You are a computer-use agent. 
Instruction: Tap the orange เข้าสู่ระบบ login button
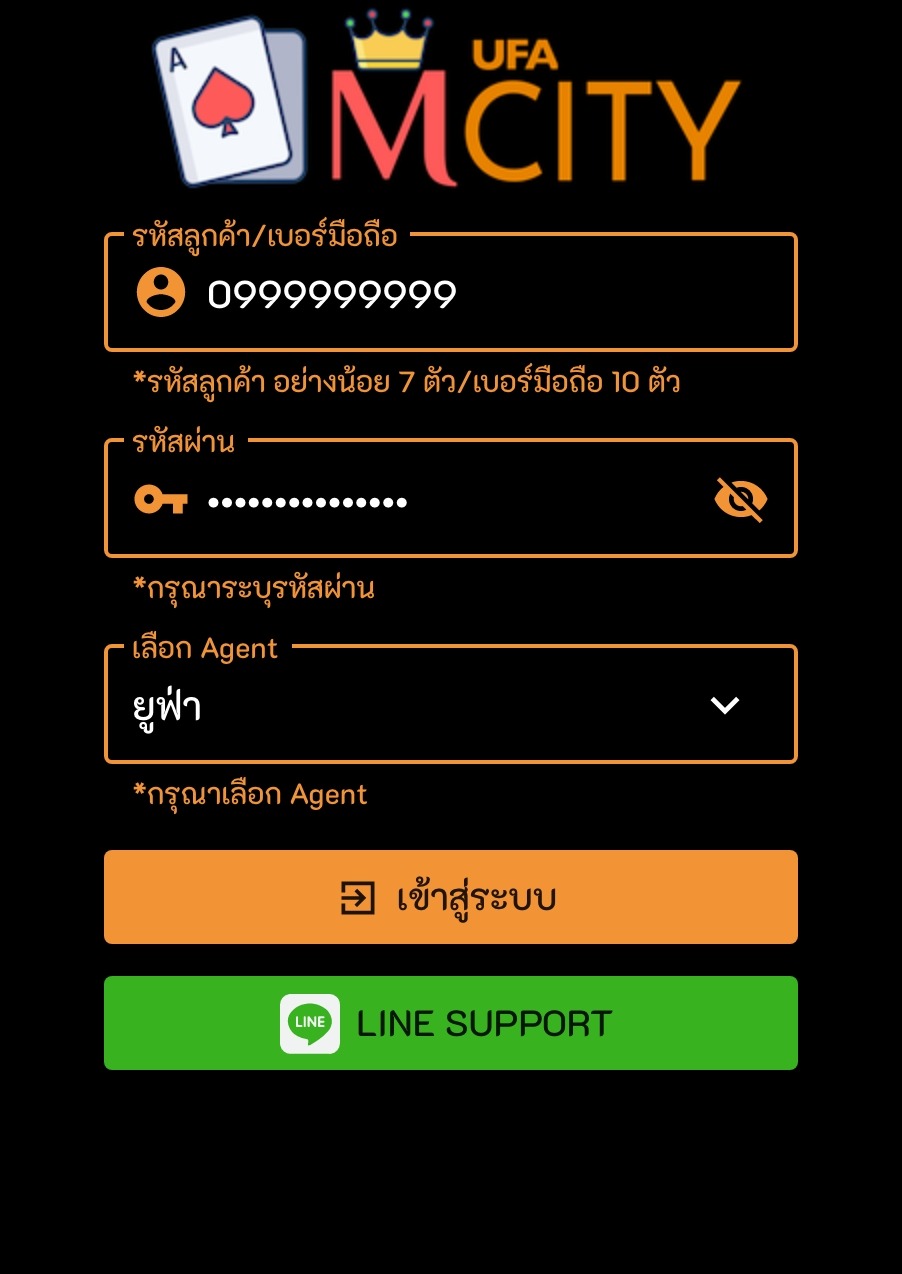click(450, 897)
